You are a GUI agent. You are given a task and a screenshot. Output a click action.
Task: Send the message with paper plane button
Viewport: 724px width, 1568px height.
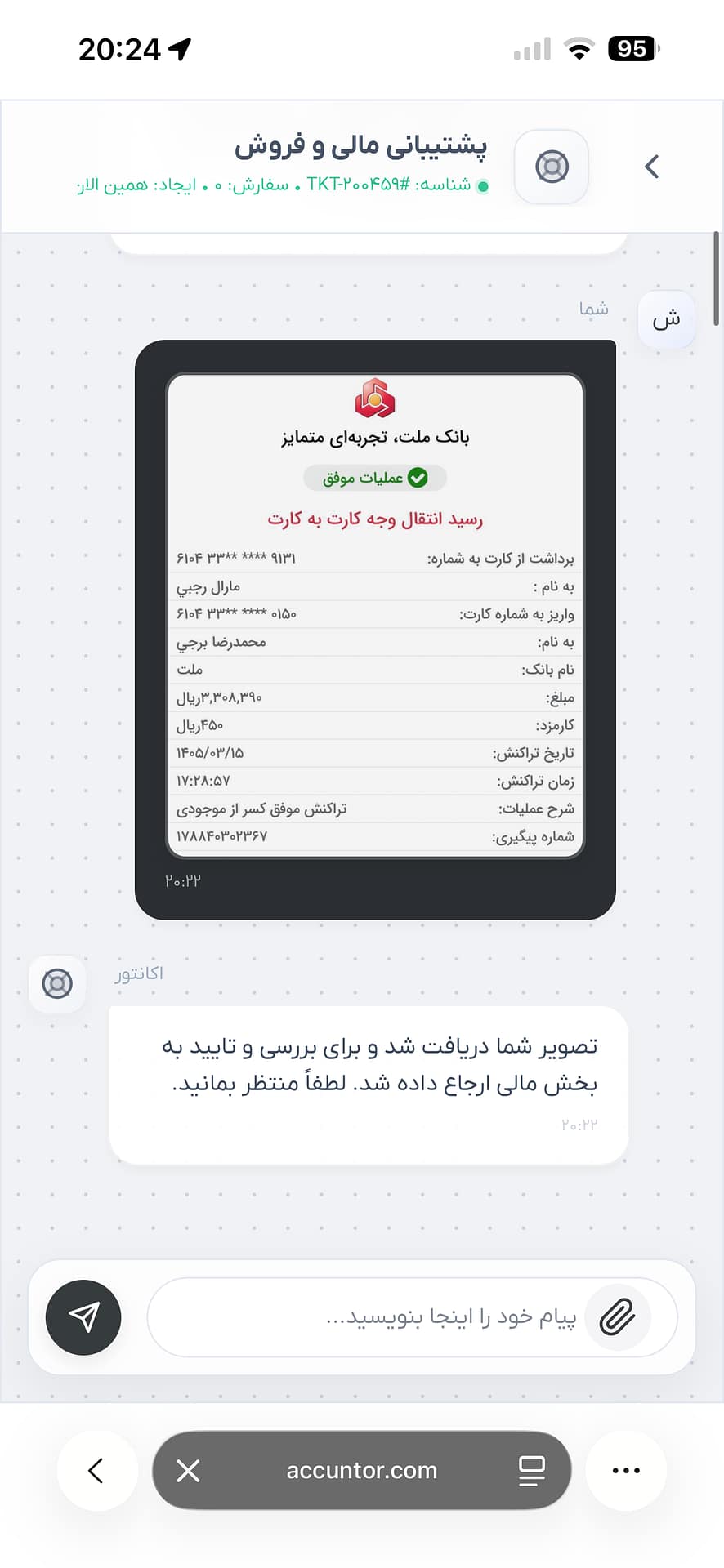[x=83, y=1317]
